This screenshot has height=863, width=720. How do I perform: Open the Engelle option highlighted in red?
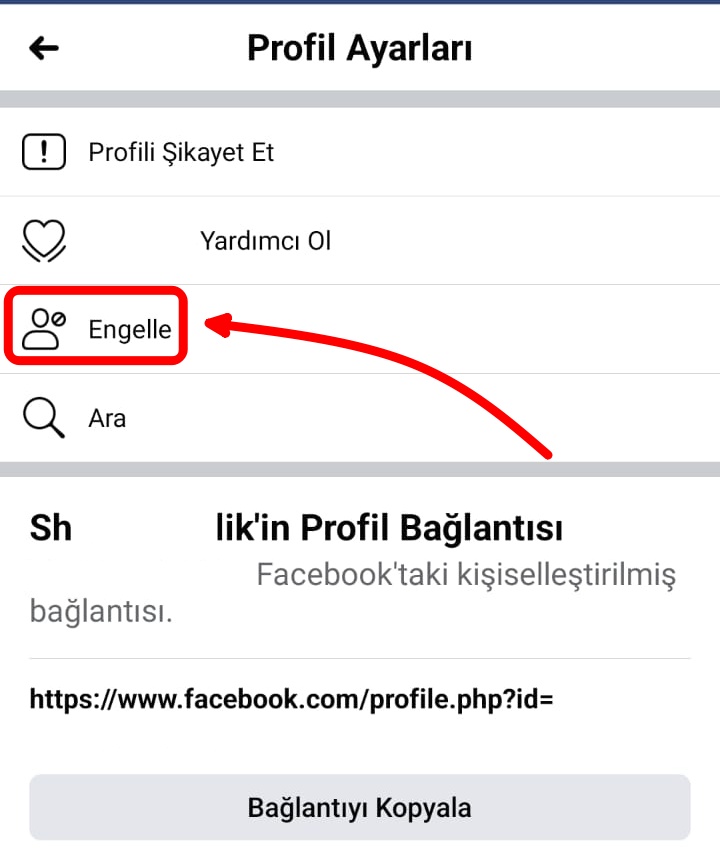coord(95,327)
